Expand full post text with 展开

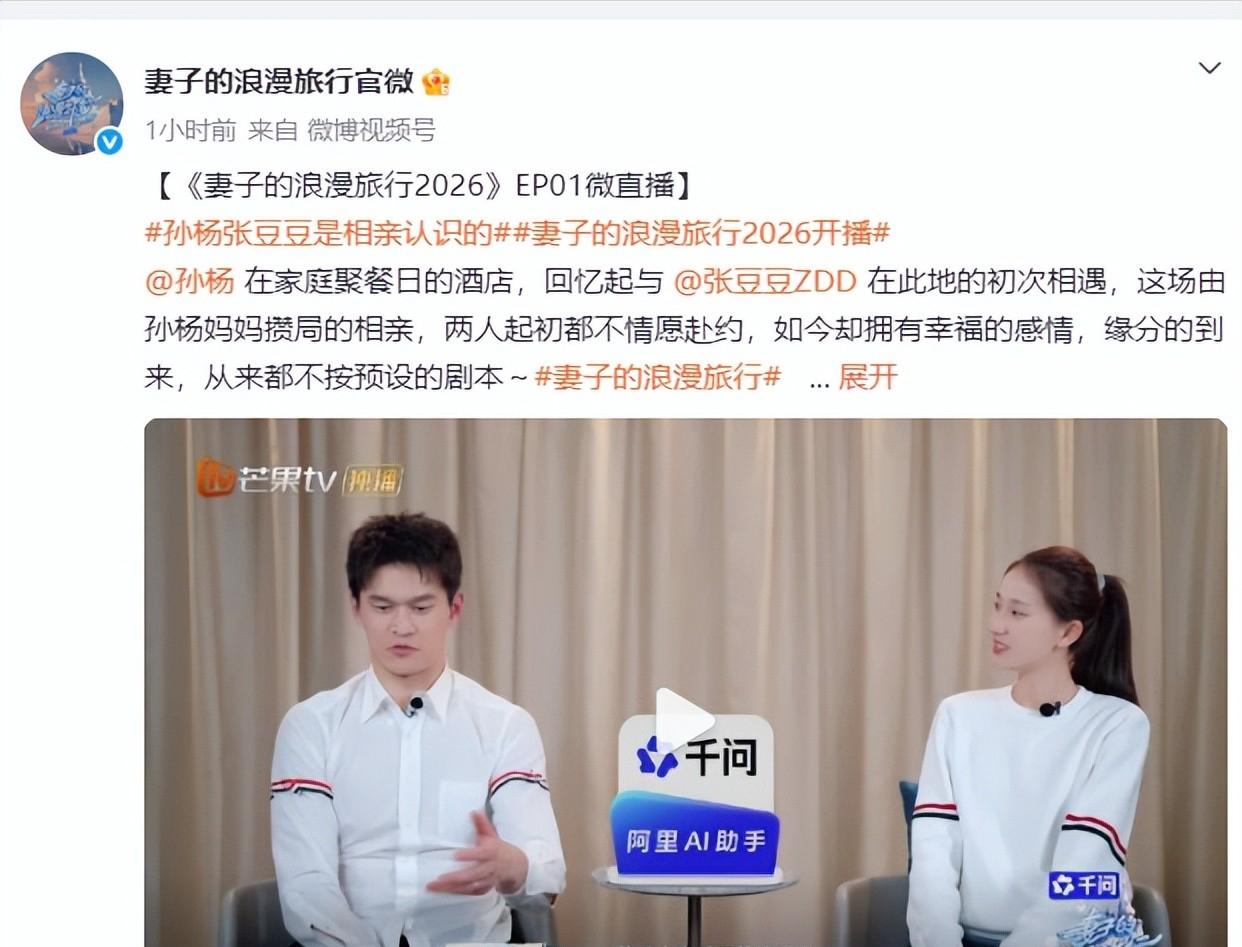(867, 378)
